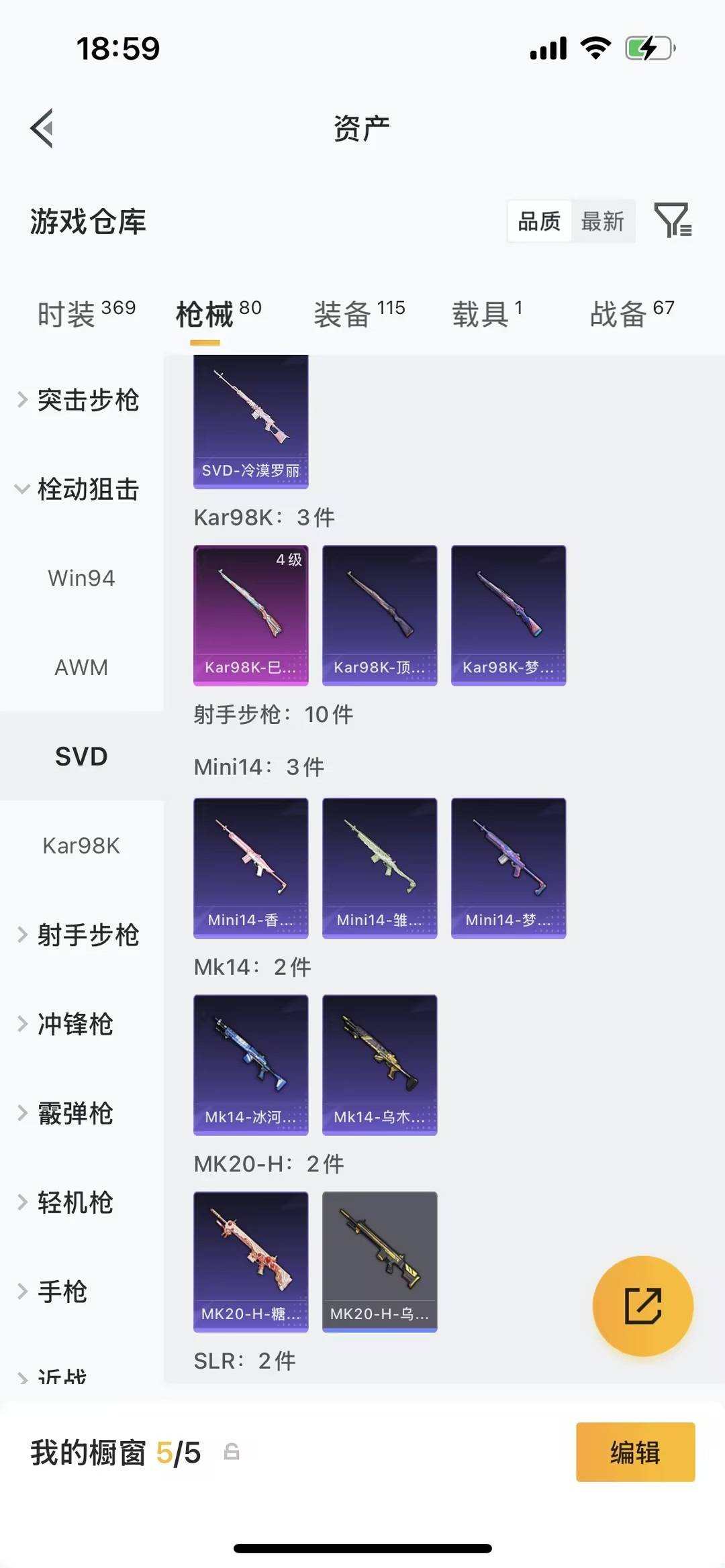
Task: Select the MK20-H-乌... gray skin card
Action: pyautogui.click(x=379, y=1261)
